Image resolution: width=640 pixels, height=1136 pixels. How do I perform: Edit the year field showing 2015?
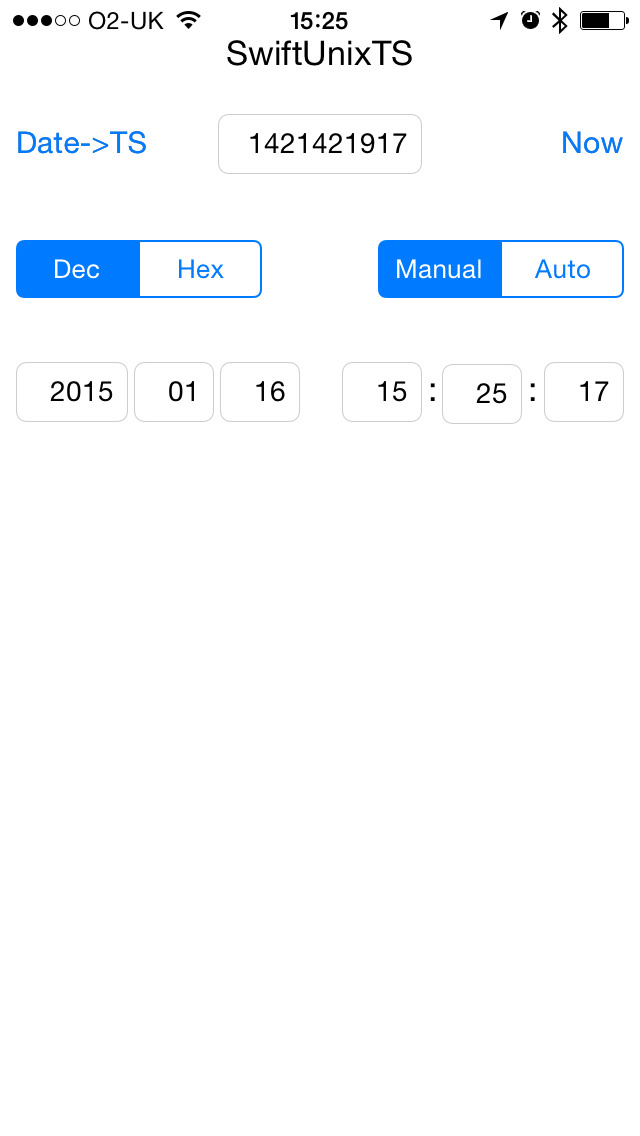click(x=72, y=392)
